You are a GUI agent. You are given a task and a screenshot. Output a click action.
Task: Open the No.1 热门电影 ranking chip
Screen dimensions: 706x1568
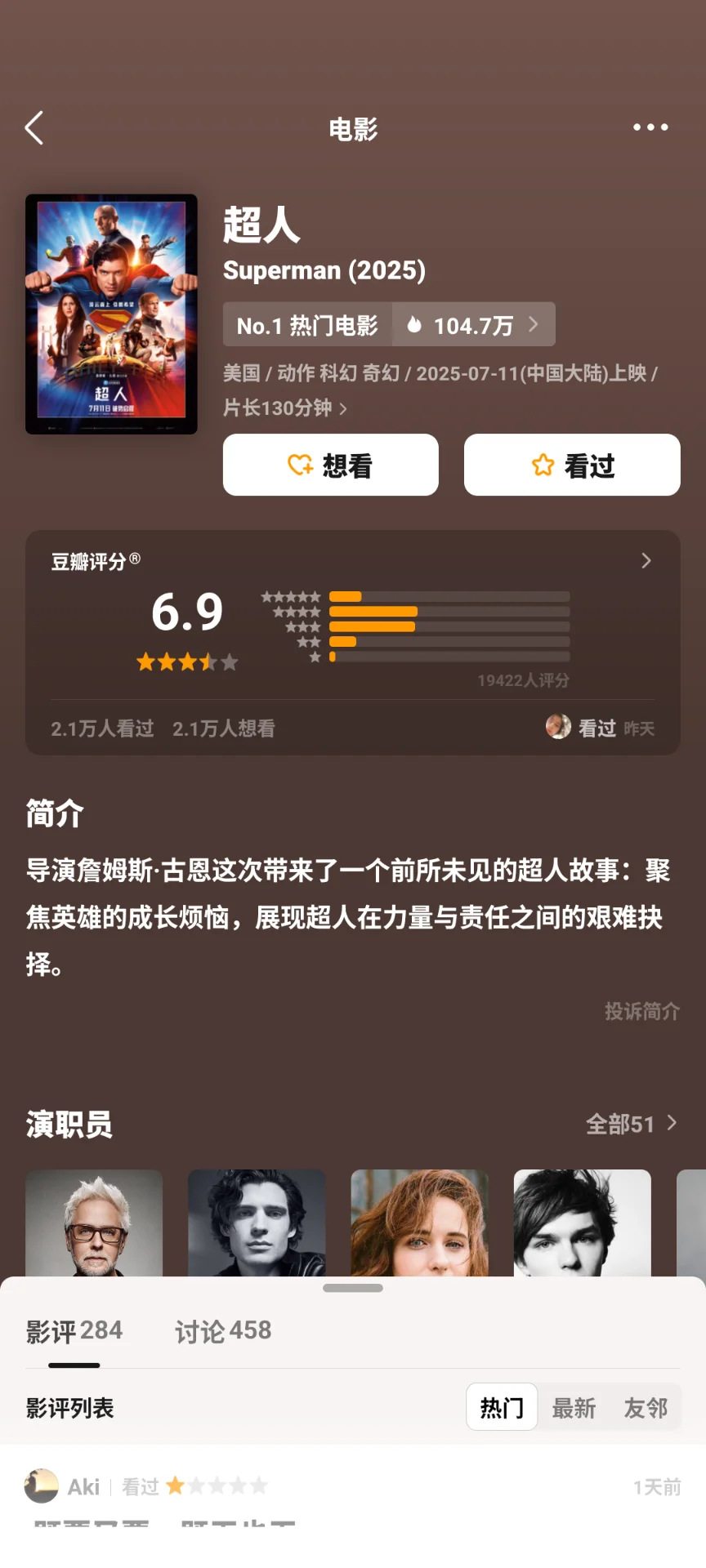tap(307, 325)
